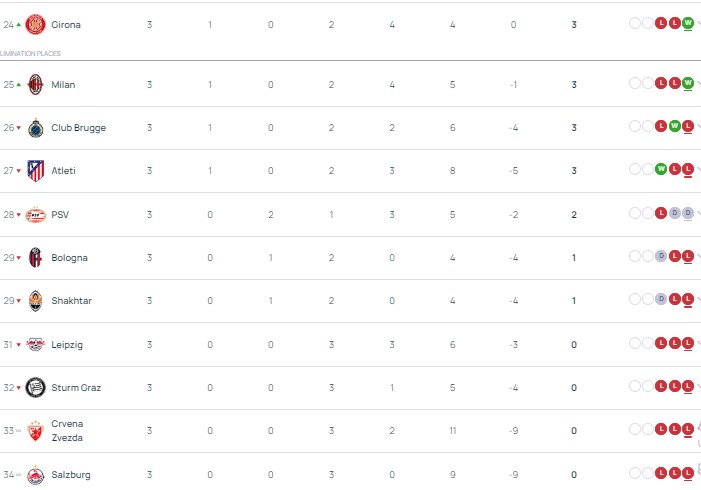View Crvena Zvezda team page

tap(68, 430)
